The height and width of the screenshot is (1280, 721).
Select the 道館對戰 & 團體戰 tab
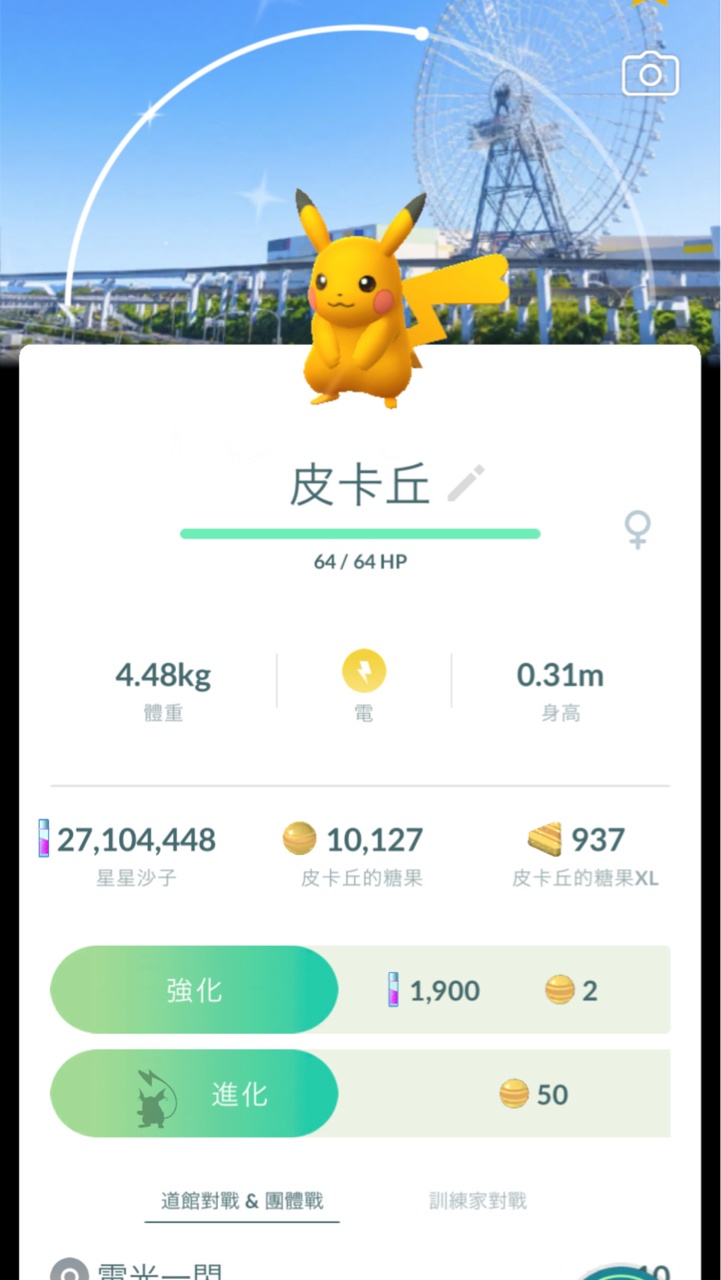[x=243, y=1200]
